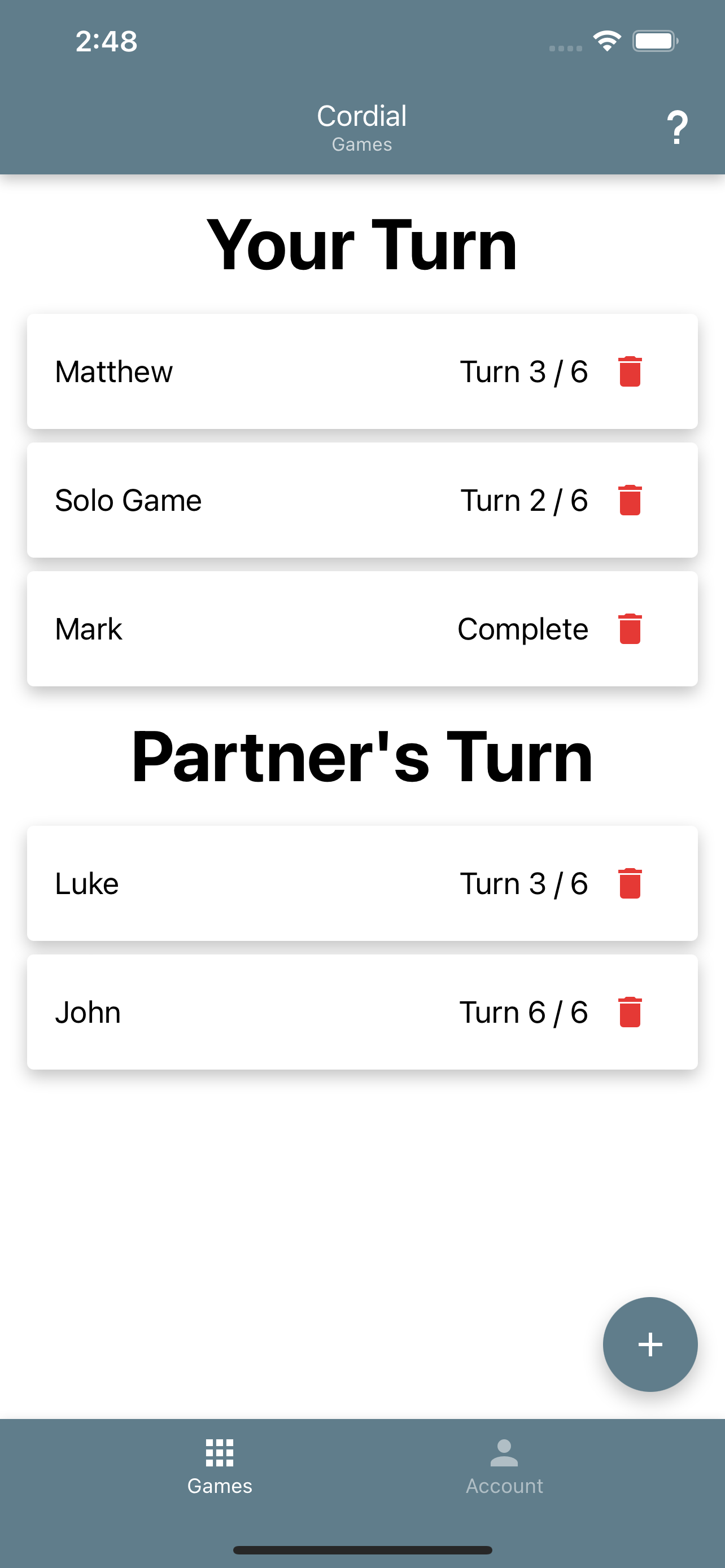This screenshot has width=725, height=1568.
Task: Delete the John game
Action: [x=630, y=1011]
